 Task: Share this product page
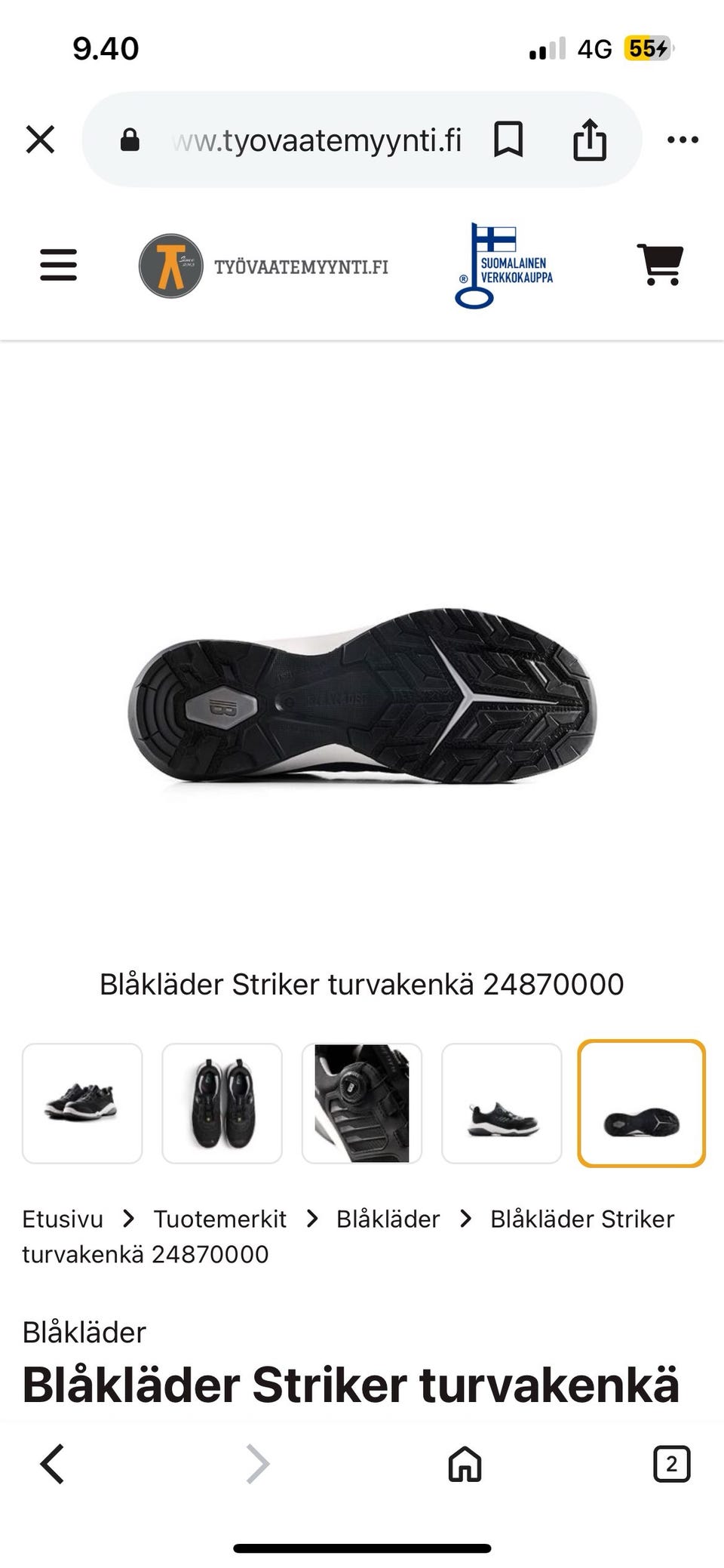pos(589,140)
